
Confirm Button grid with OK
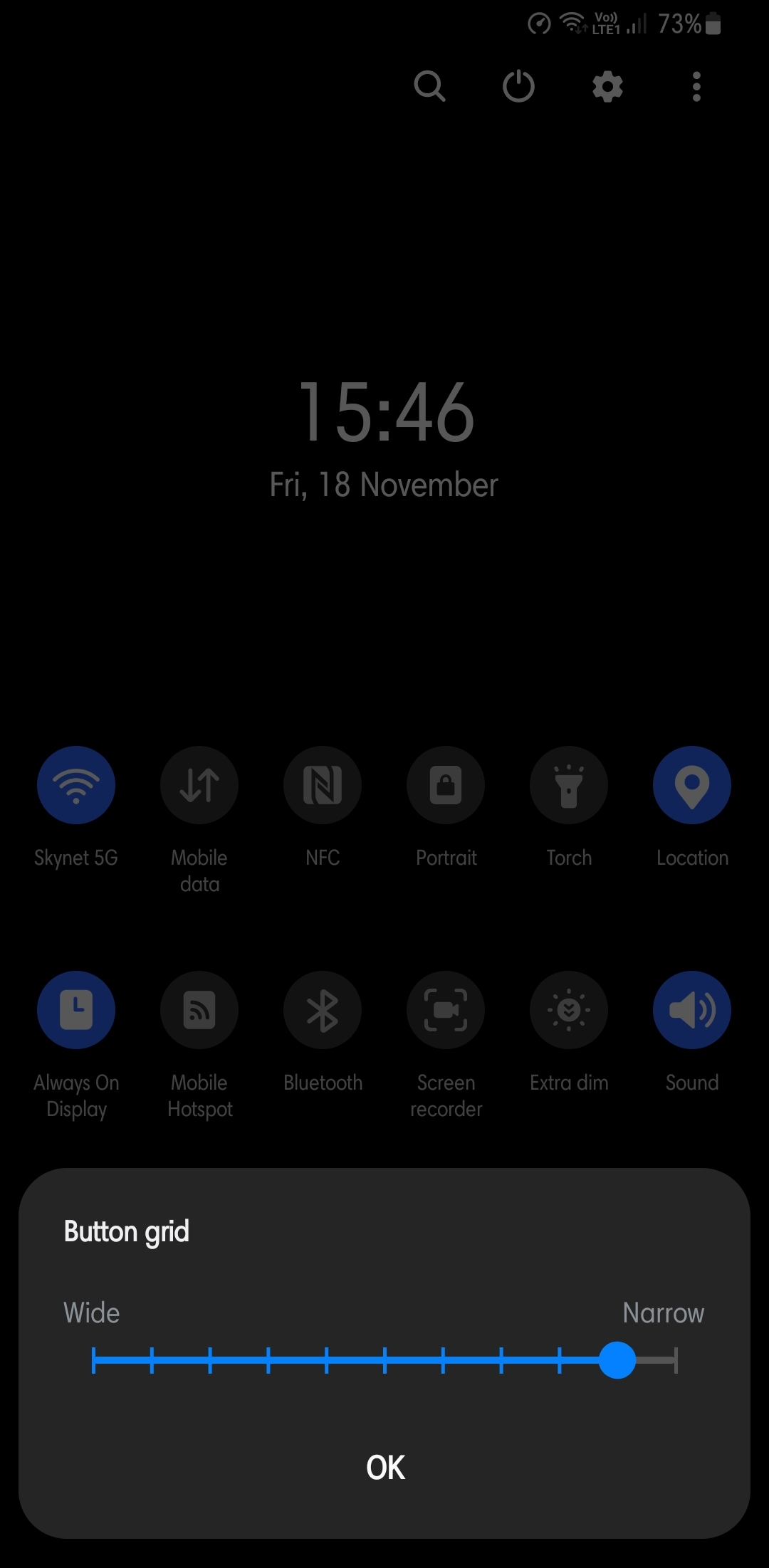coord(385,1467)
